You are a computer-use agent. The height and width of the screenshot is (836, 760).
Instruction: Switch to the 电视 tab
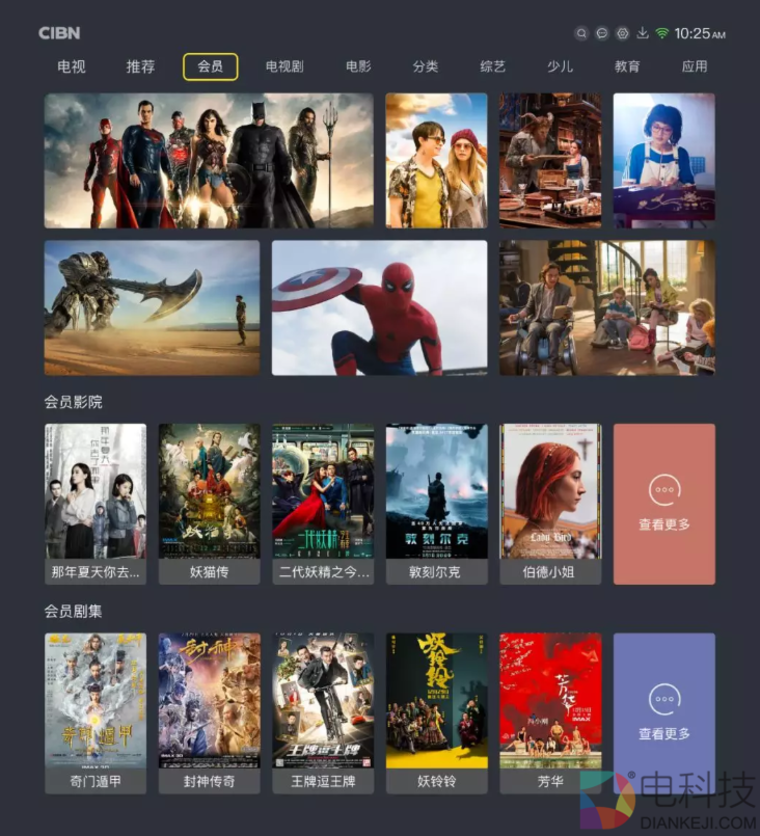pyautogui.click(x=71, y=67)
